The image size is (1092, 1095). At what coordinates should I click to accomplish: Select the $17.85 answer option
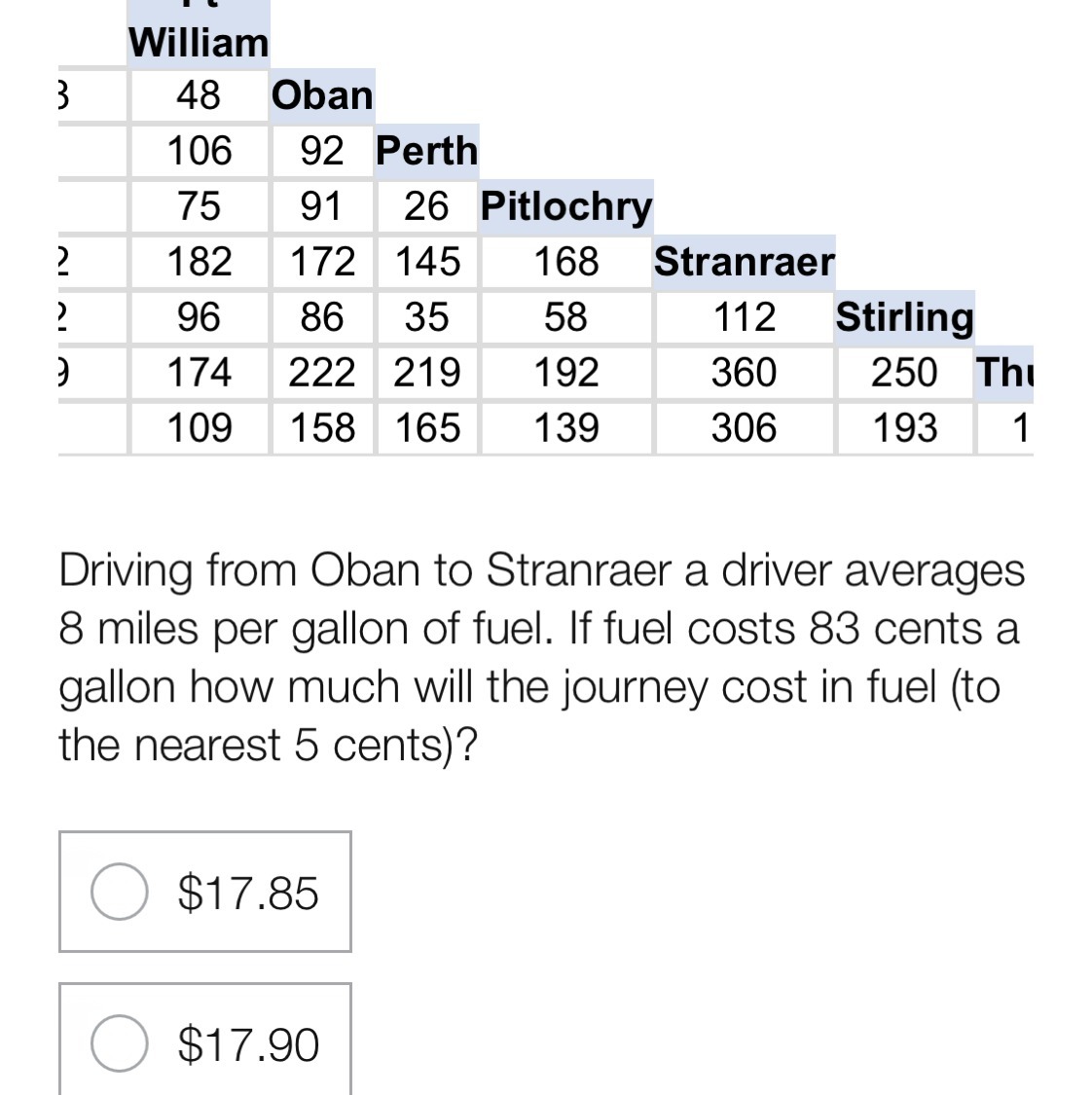[x=120, y=892]
